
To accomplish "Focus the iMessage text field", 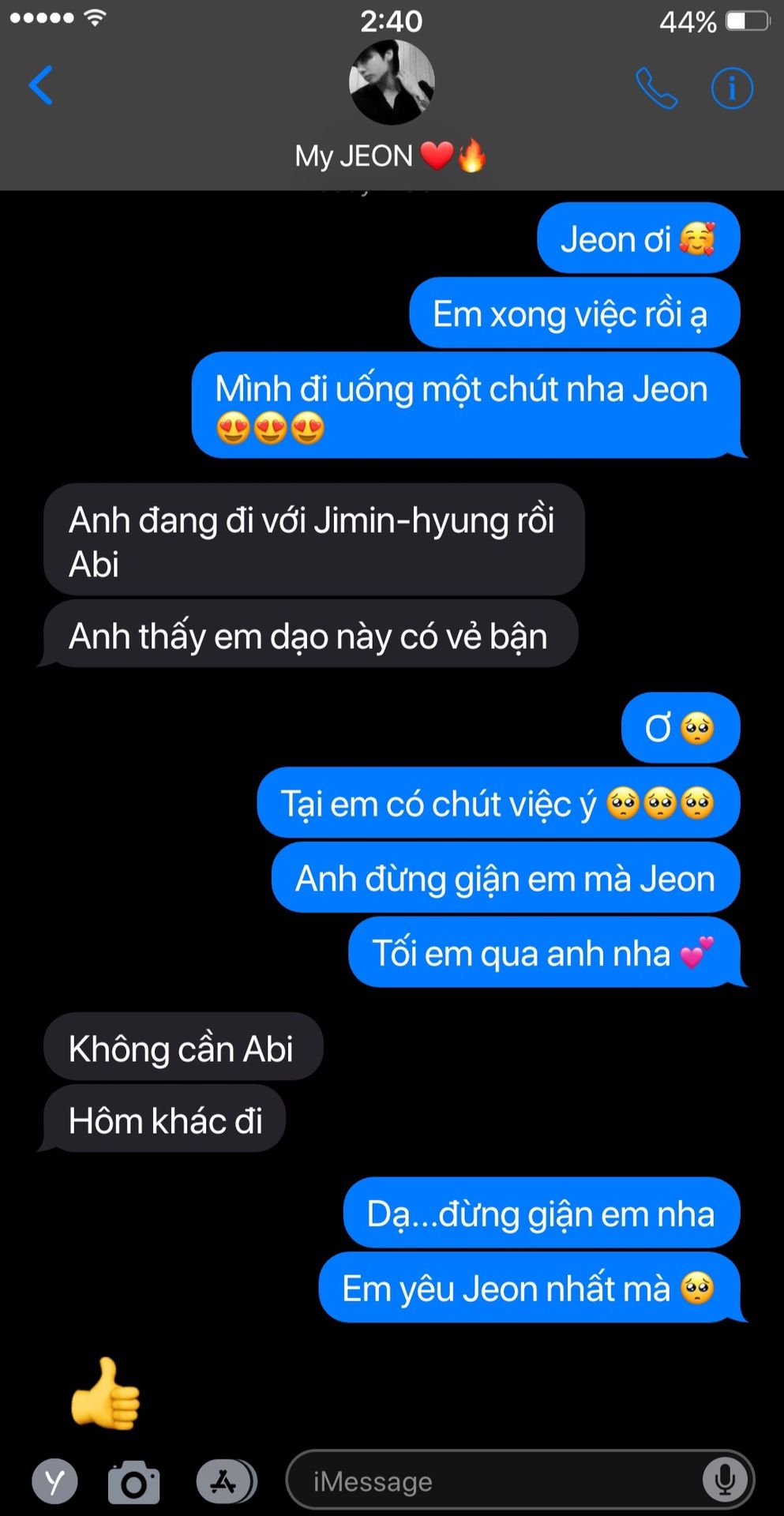I will [497, 1481].
